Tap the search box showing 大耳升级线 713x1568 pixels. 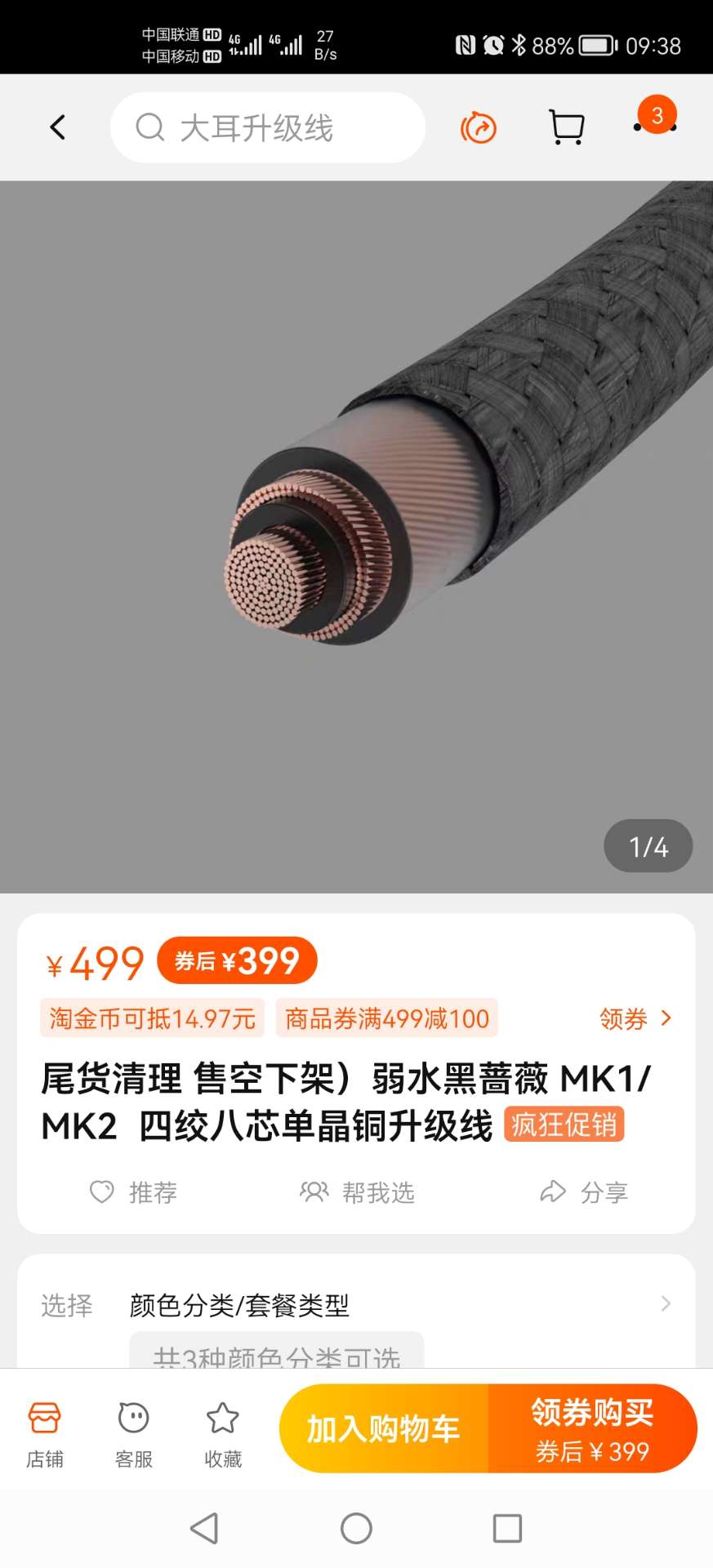[x=268, y=127]
